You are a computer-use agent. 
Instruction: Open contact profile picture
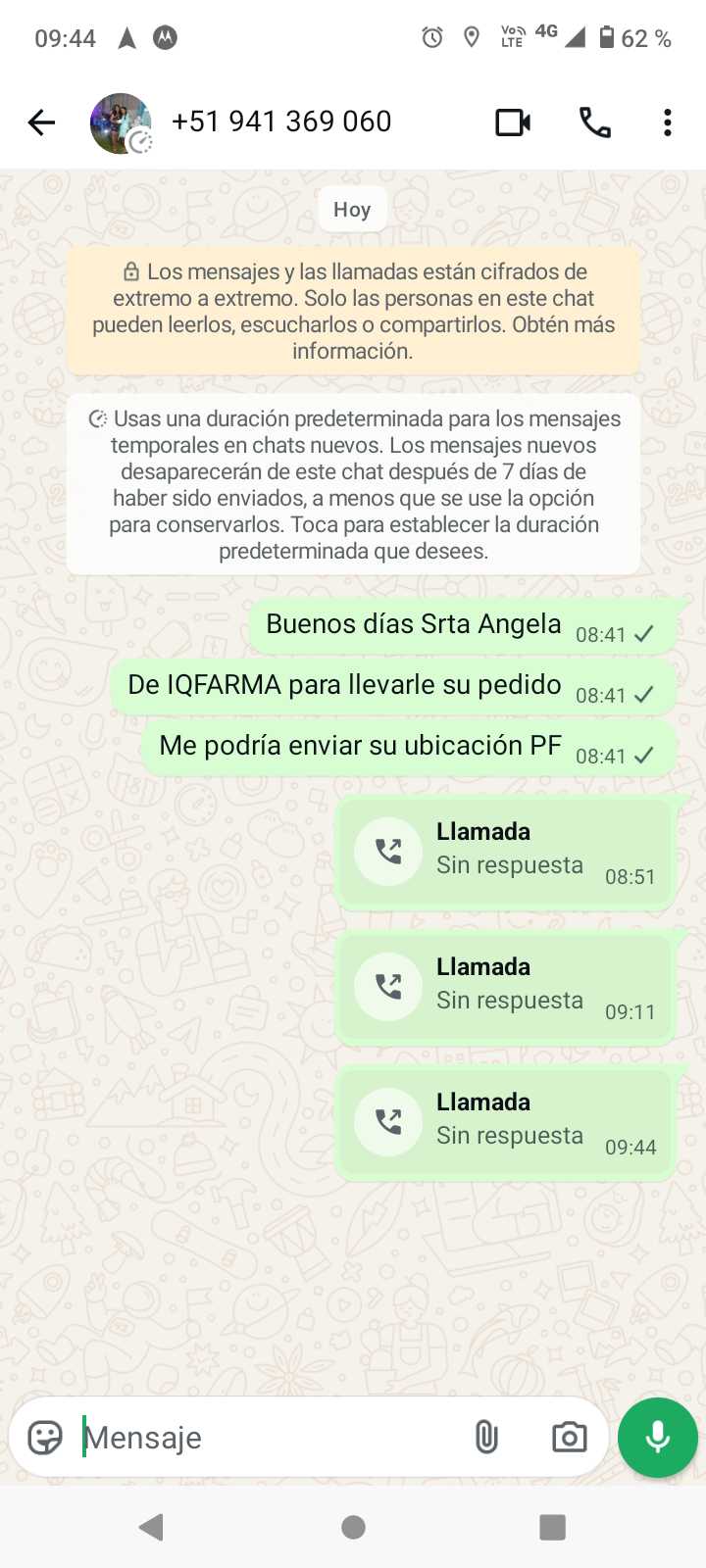coord(121,122)
